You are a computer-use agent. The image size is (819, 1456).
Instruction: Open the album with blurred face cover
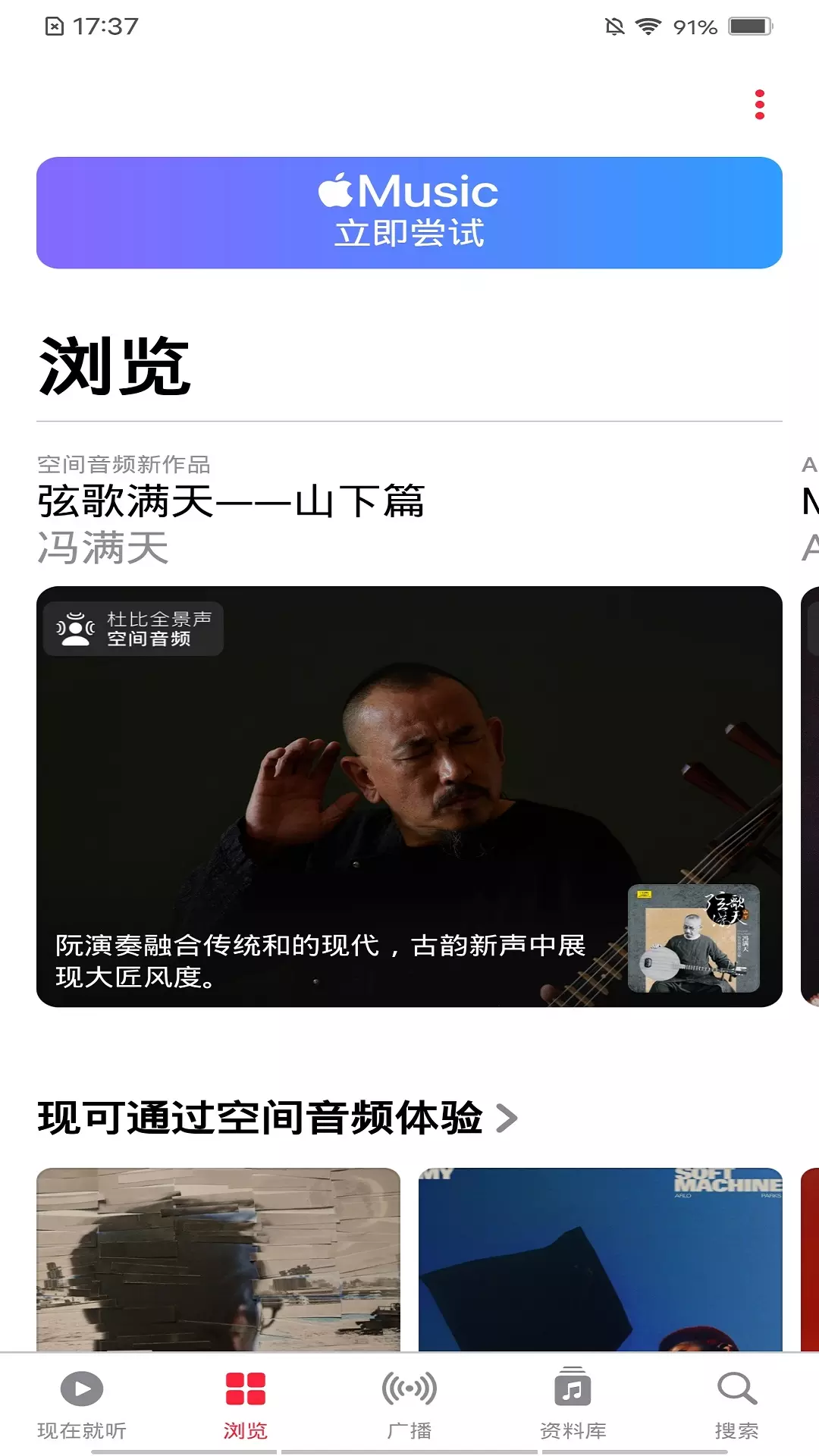[218, 1260]
